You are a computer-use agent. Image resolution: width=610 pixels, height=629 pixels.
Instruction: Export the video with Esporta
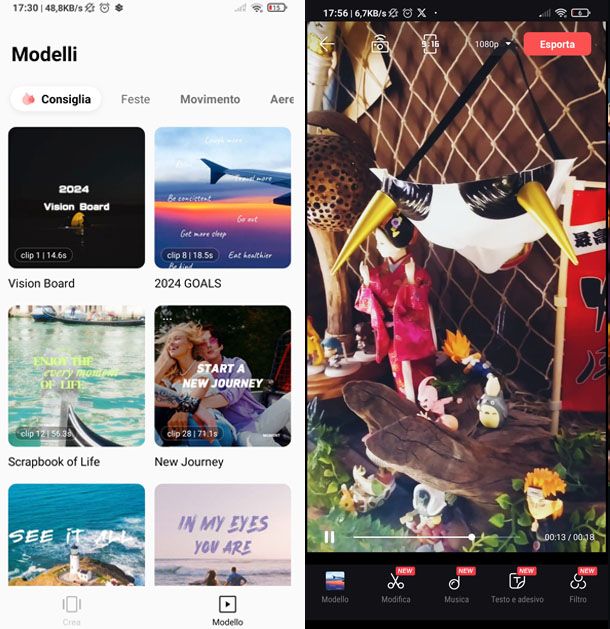coord(557,44)
